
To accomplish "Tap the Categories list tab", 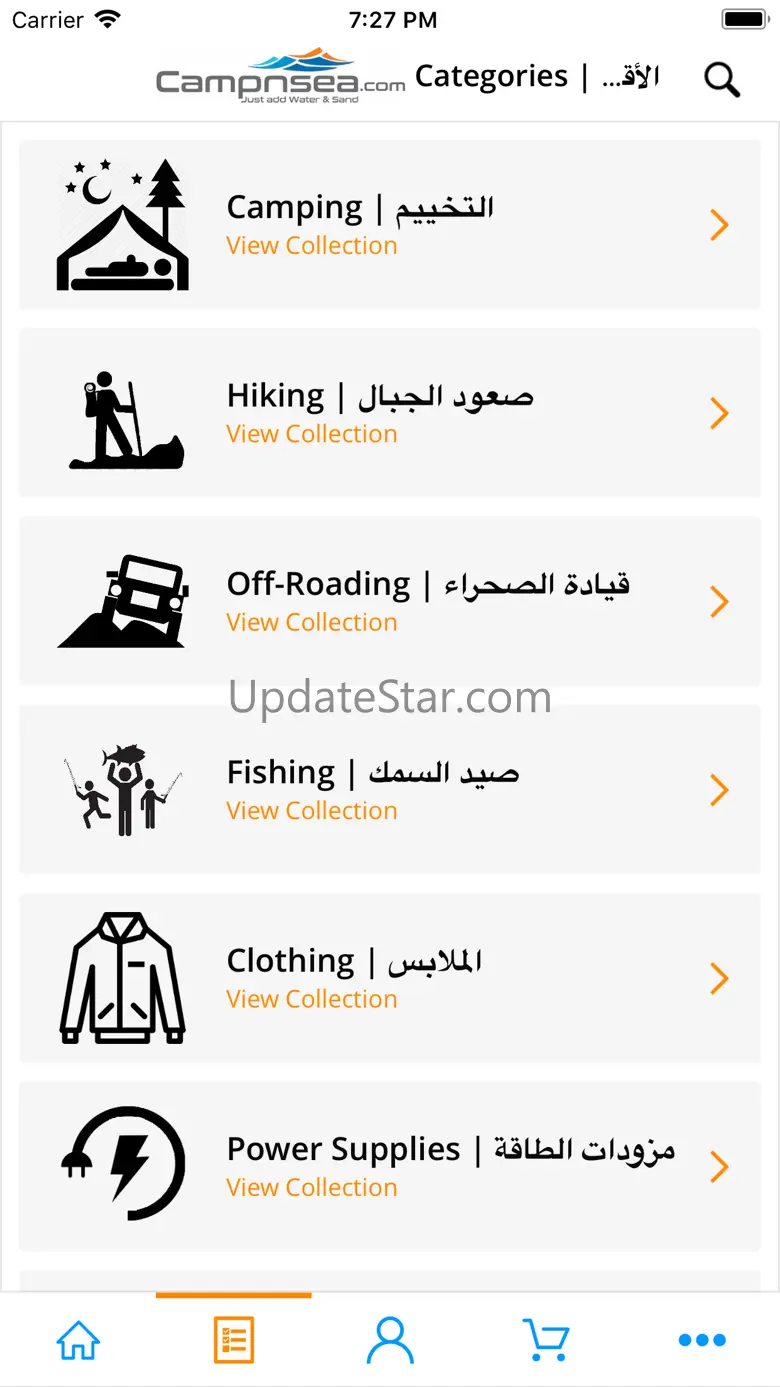I will click(x=234, y=1340).
